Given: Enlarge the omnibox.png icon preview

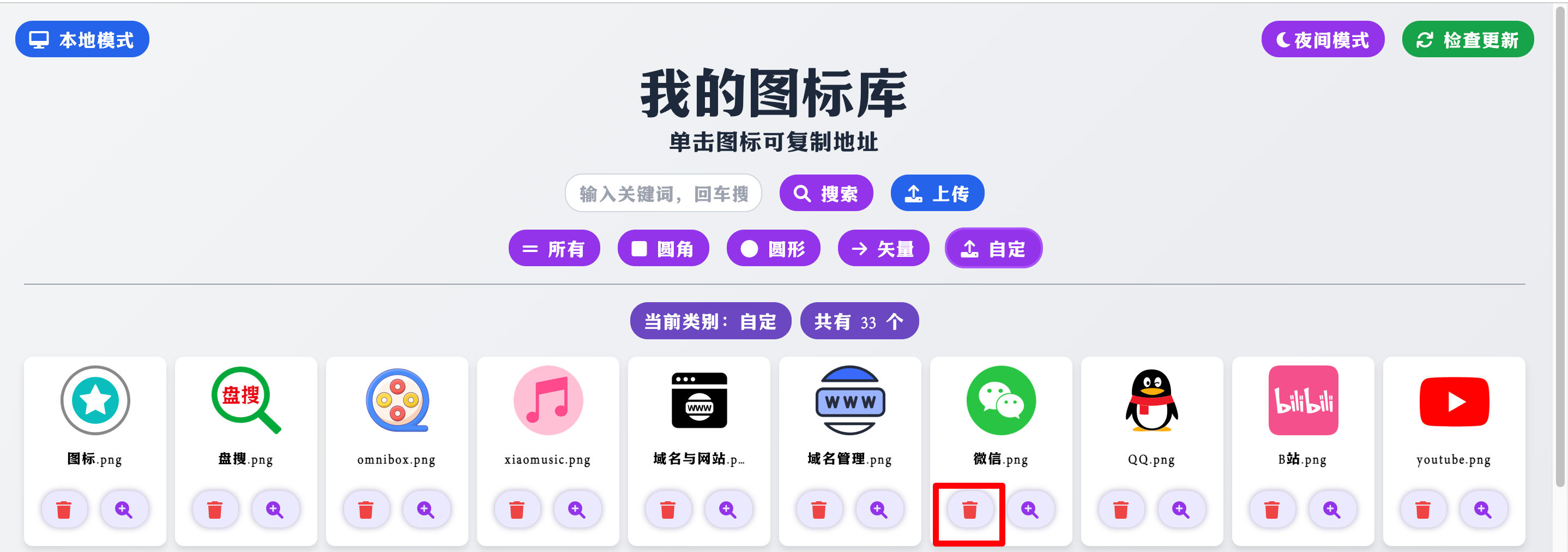Looking at the screenshot, I should pyautogui.click(x=425, y=509).
